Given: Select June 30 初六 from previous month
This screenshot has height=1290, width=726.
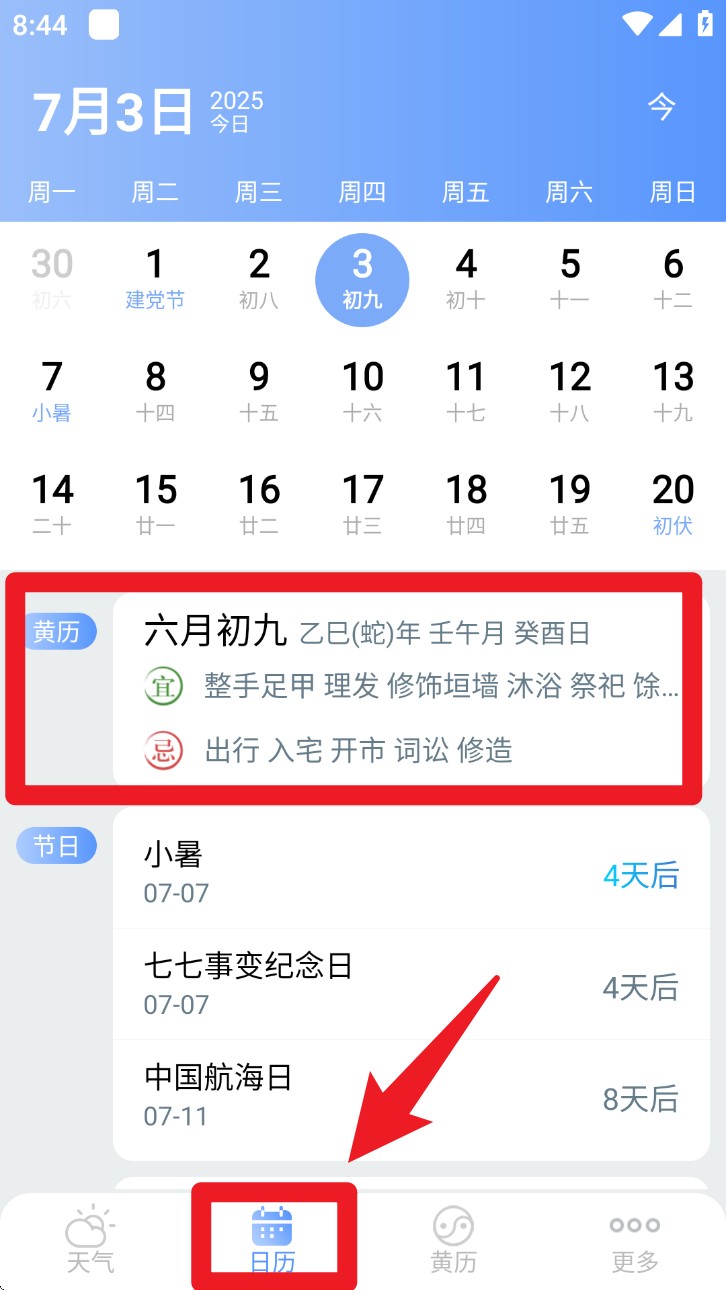Looking at the screenshot, I should pyautogui.click(x=52, y=278).
